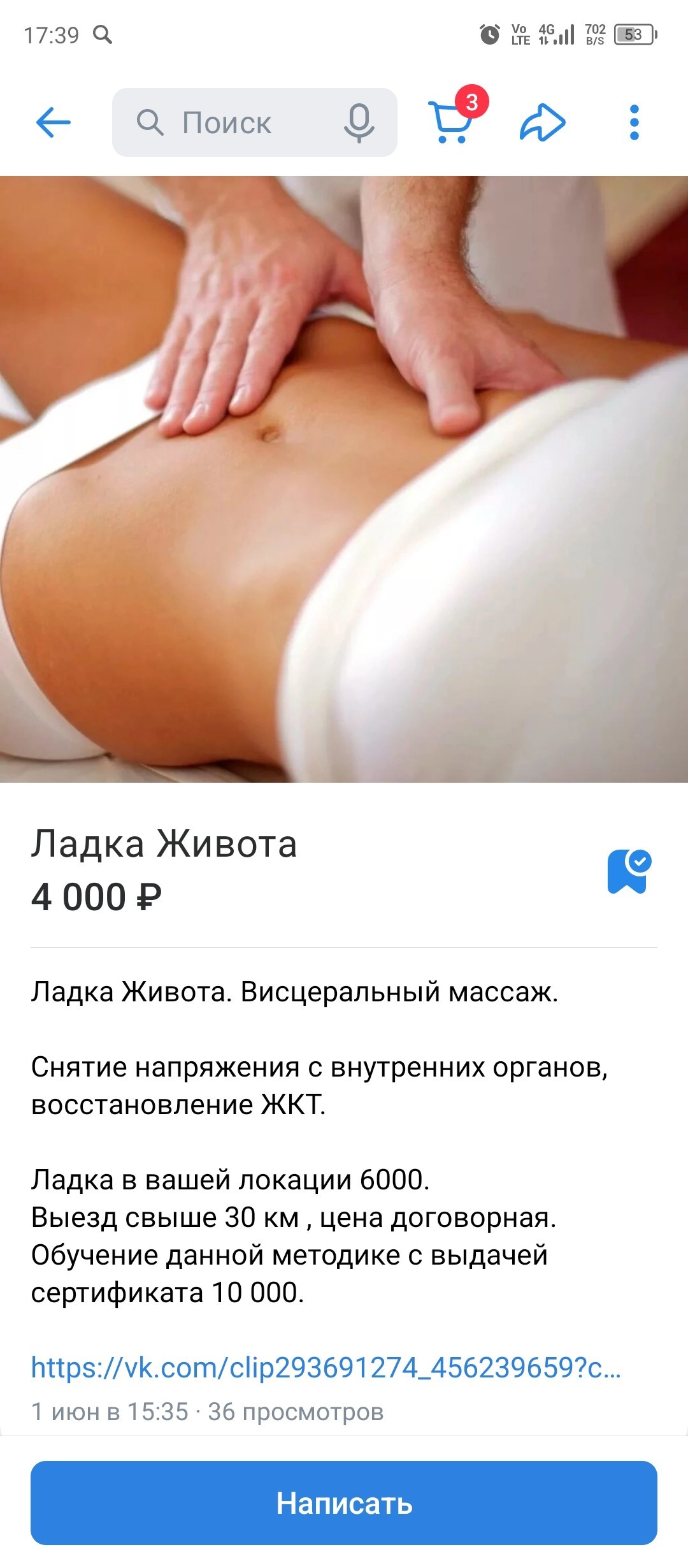Open the vk.com clip link

pyautogui.click(x=326, y=1367)
